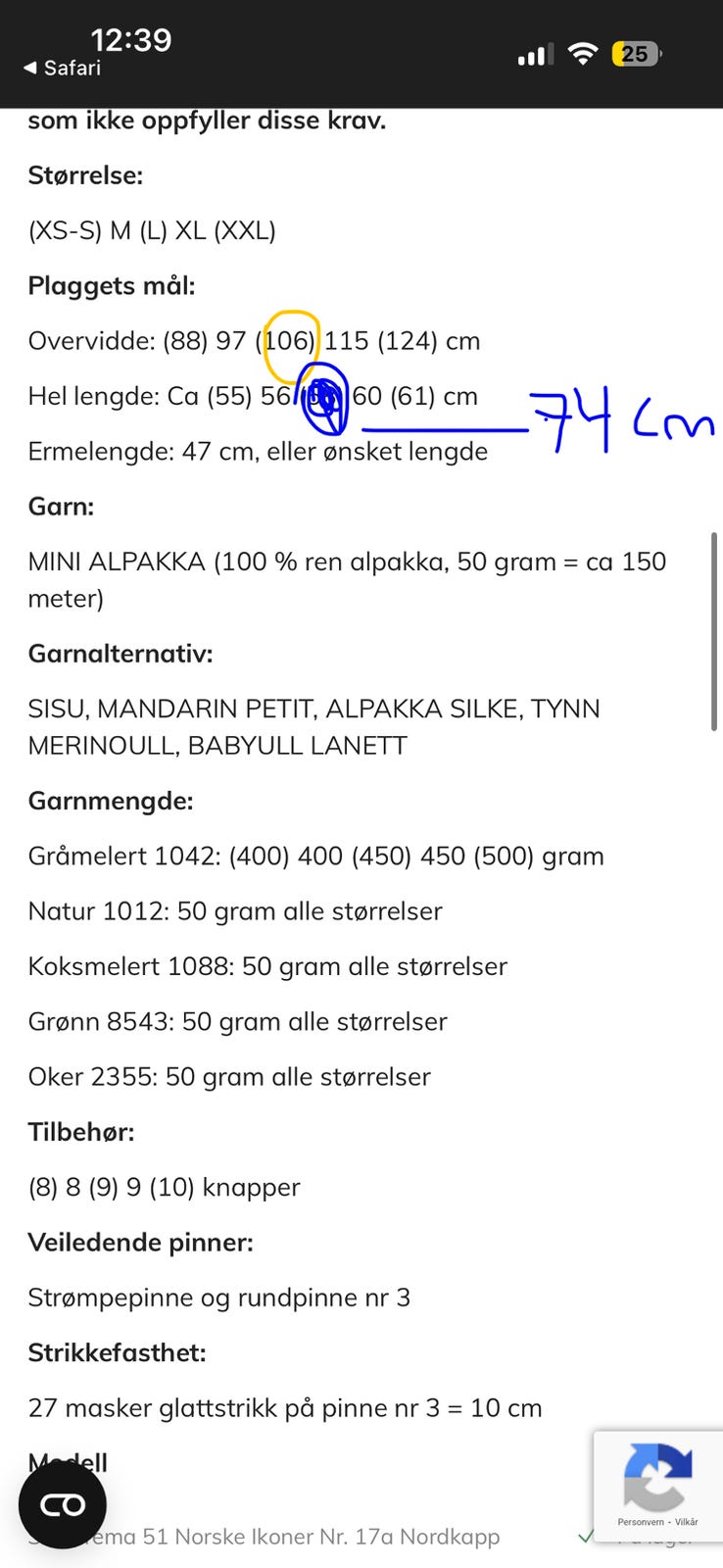This screenshot has height=1568, width=723.
Task: Tap the Personvern link in the badge
Action: 641,1521
